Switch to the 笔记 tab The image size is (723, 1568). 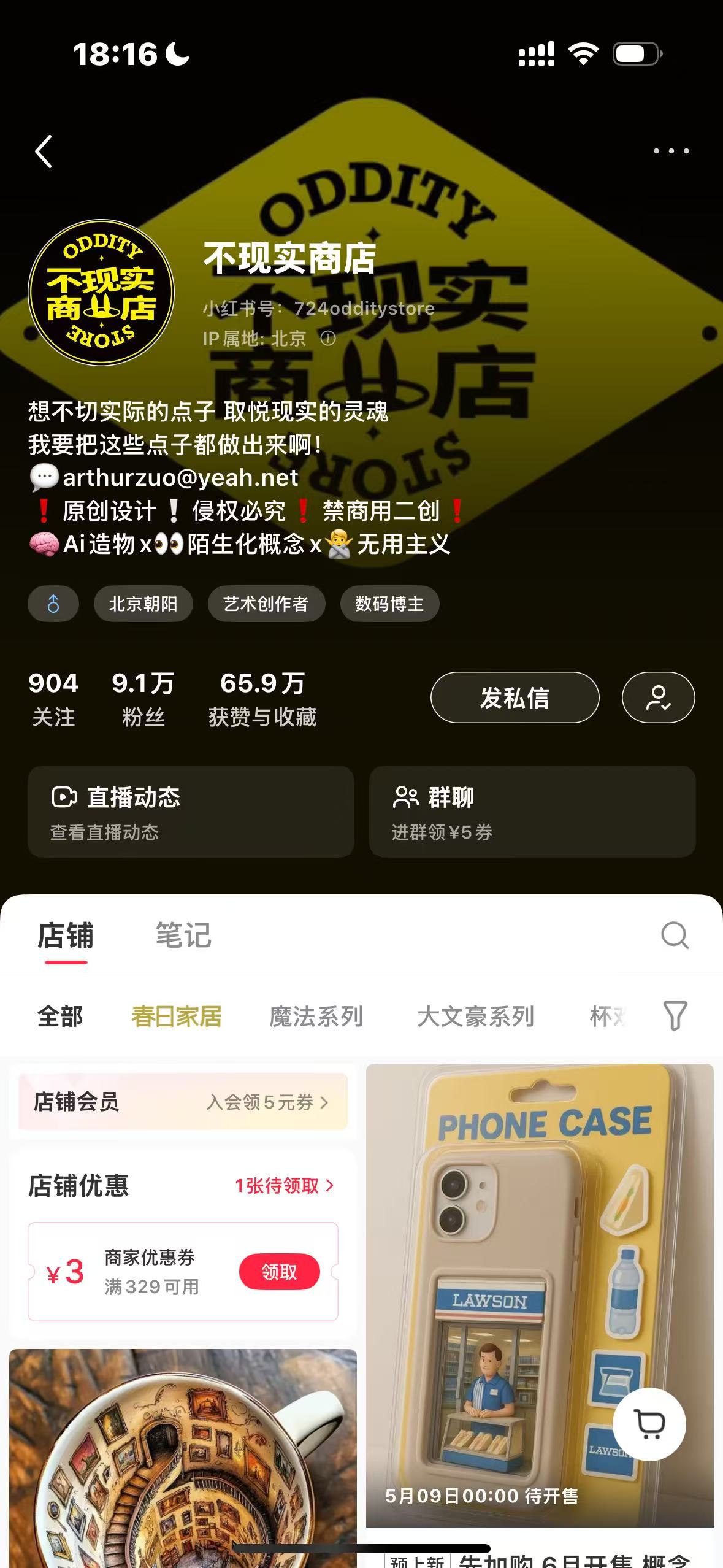click(x=183, y=936)
